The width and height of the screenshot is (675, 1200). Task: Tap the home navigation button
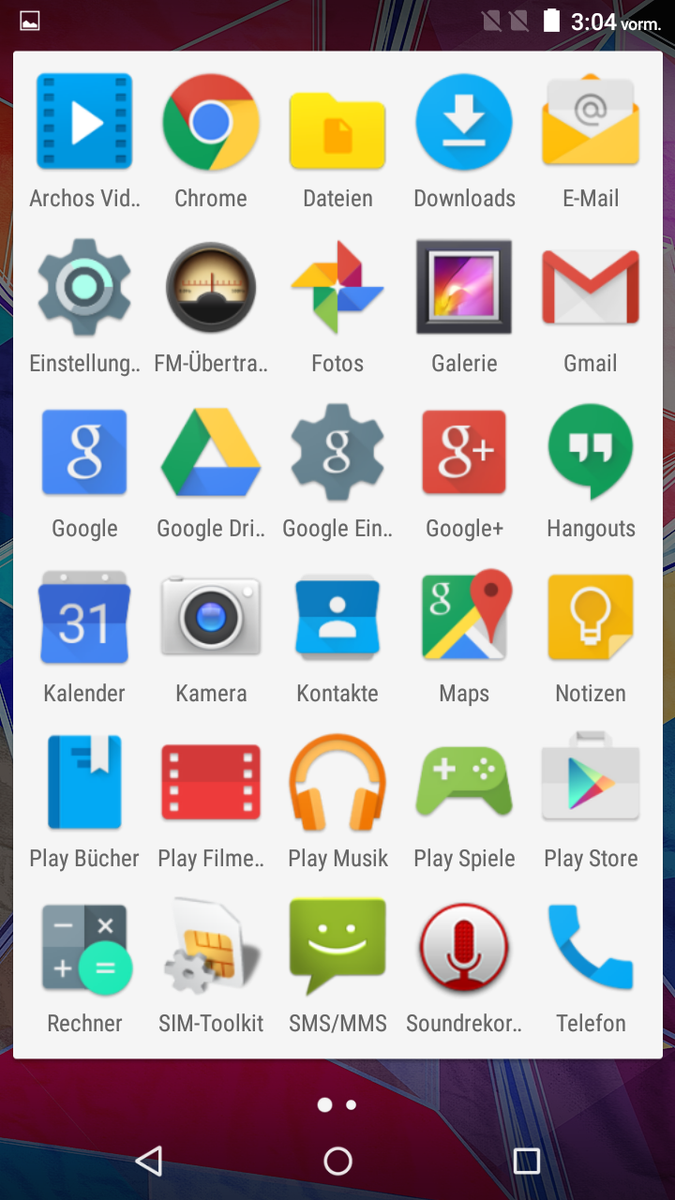pos(338,1160)
